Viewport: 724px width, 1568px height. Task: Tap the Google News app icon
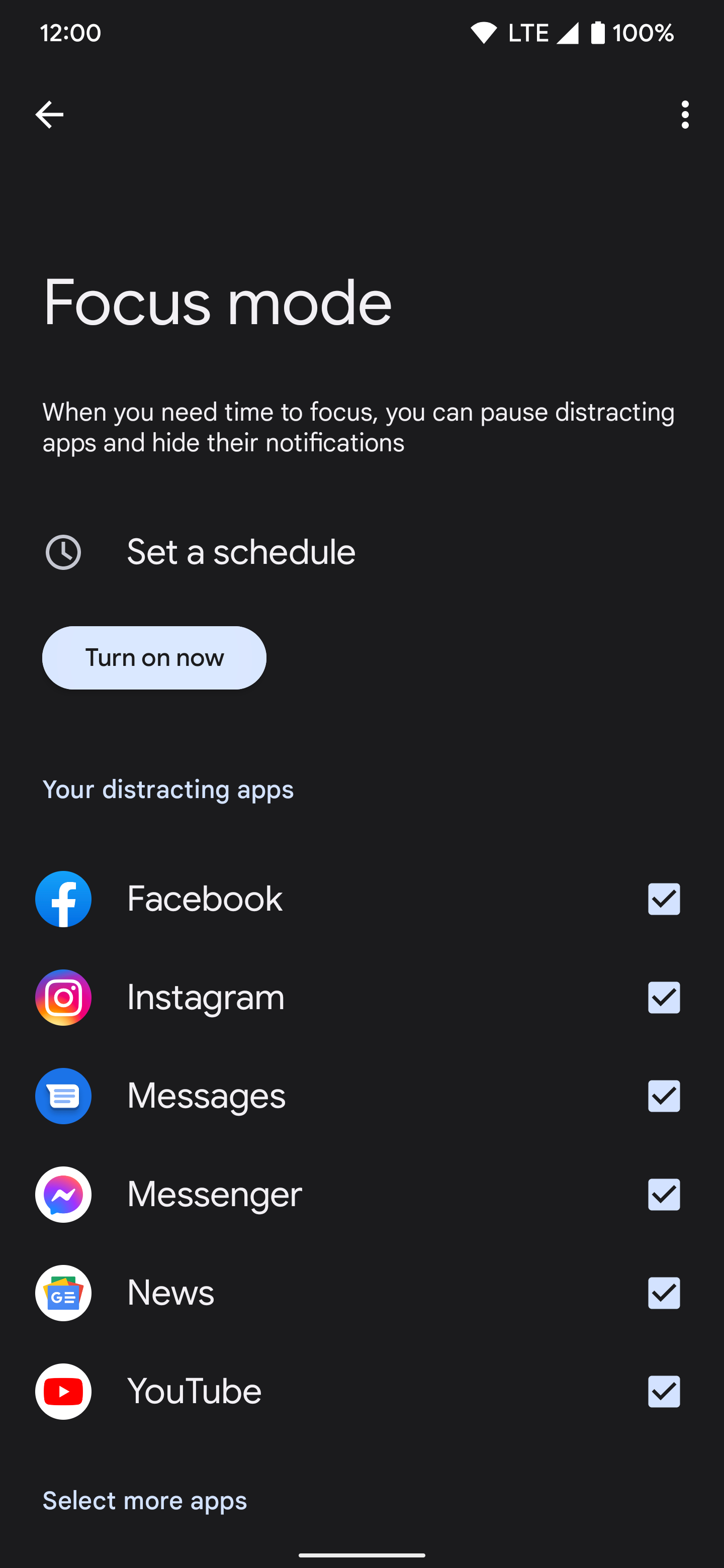coord(63,1293)
